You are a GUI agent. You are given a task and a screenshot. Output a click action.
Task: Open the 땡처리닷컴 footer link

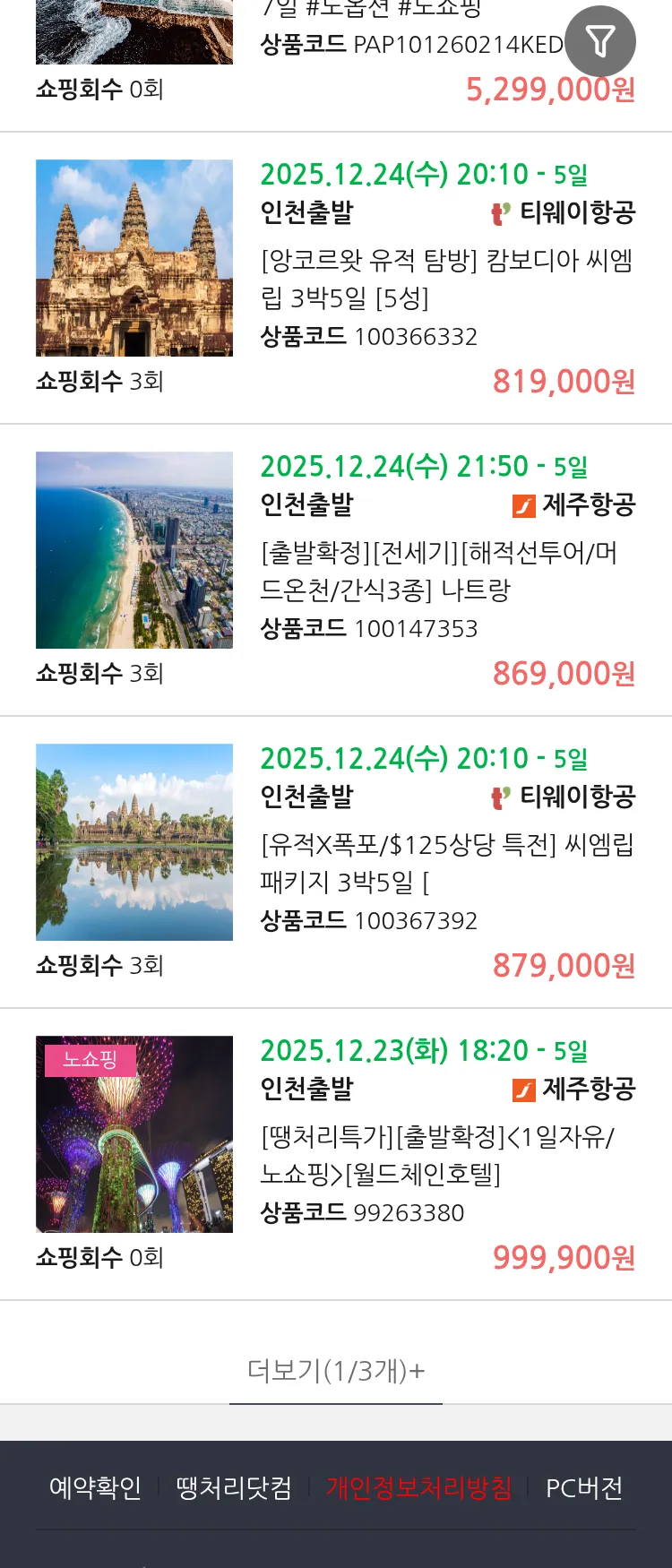coord(234,1488)
